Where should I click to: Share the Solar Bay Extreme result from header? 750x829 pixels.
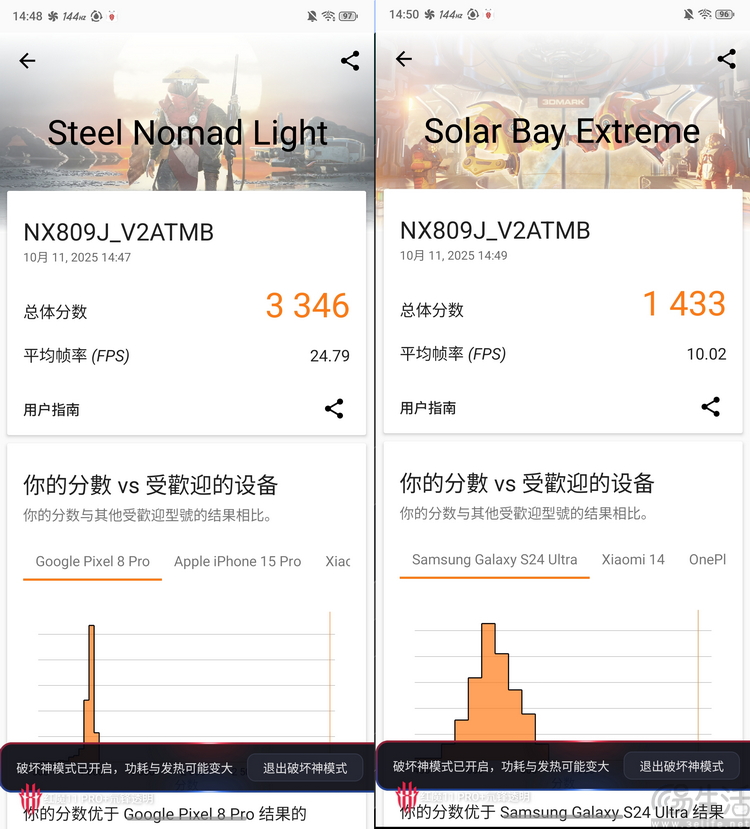pyautogui.click(x=727, y=59)
